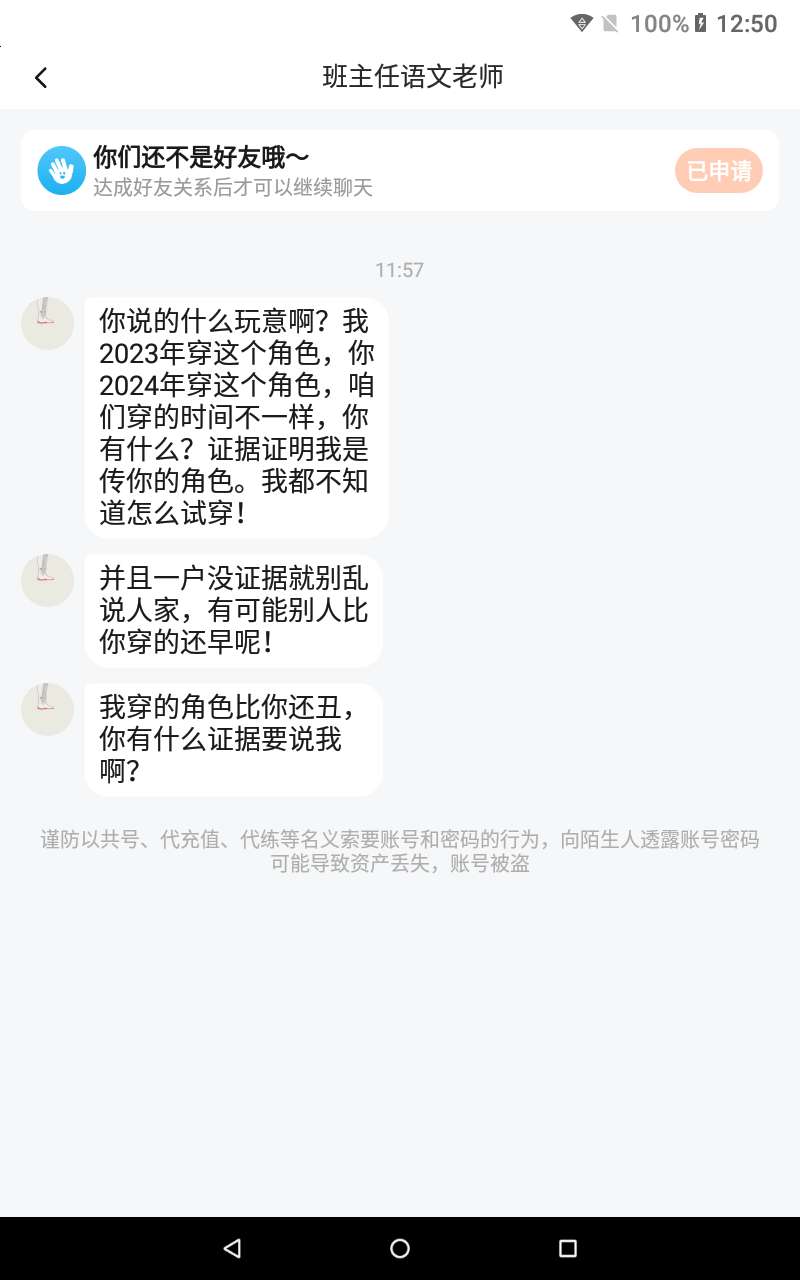Screen dimensions: 800x1280
Task: Tap the 已申请 friend request button
Action: tap(718, 171)
